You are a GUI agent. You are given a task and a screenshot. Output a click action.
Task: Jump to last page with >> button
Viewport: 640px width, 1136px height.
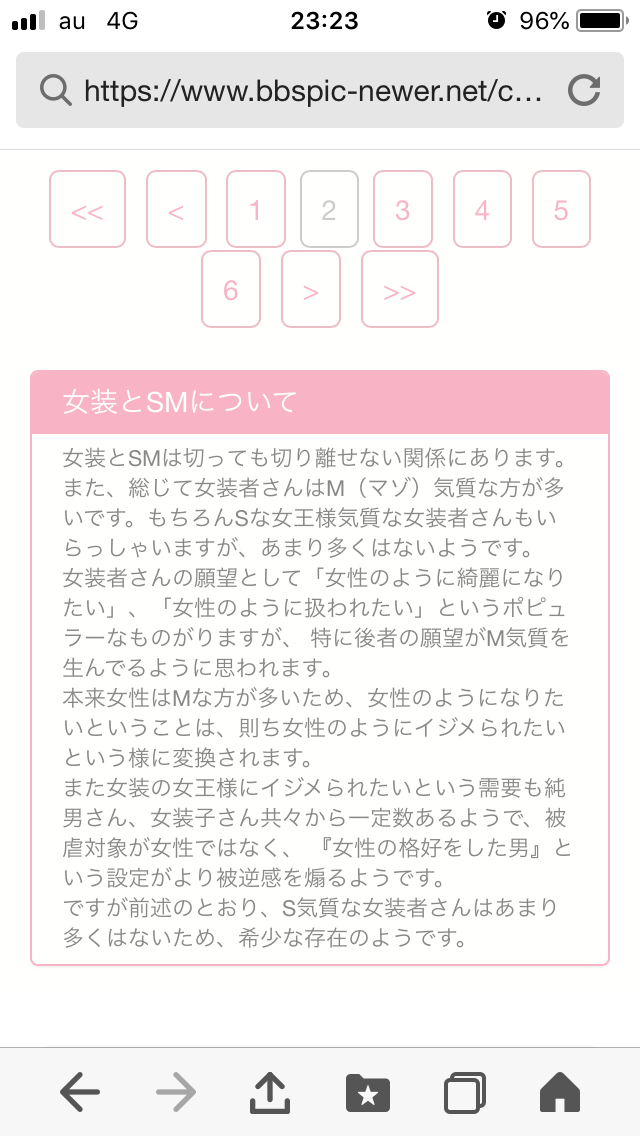(x=399, y=289)
